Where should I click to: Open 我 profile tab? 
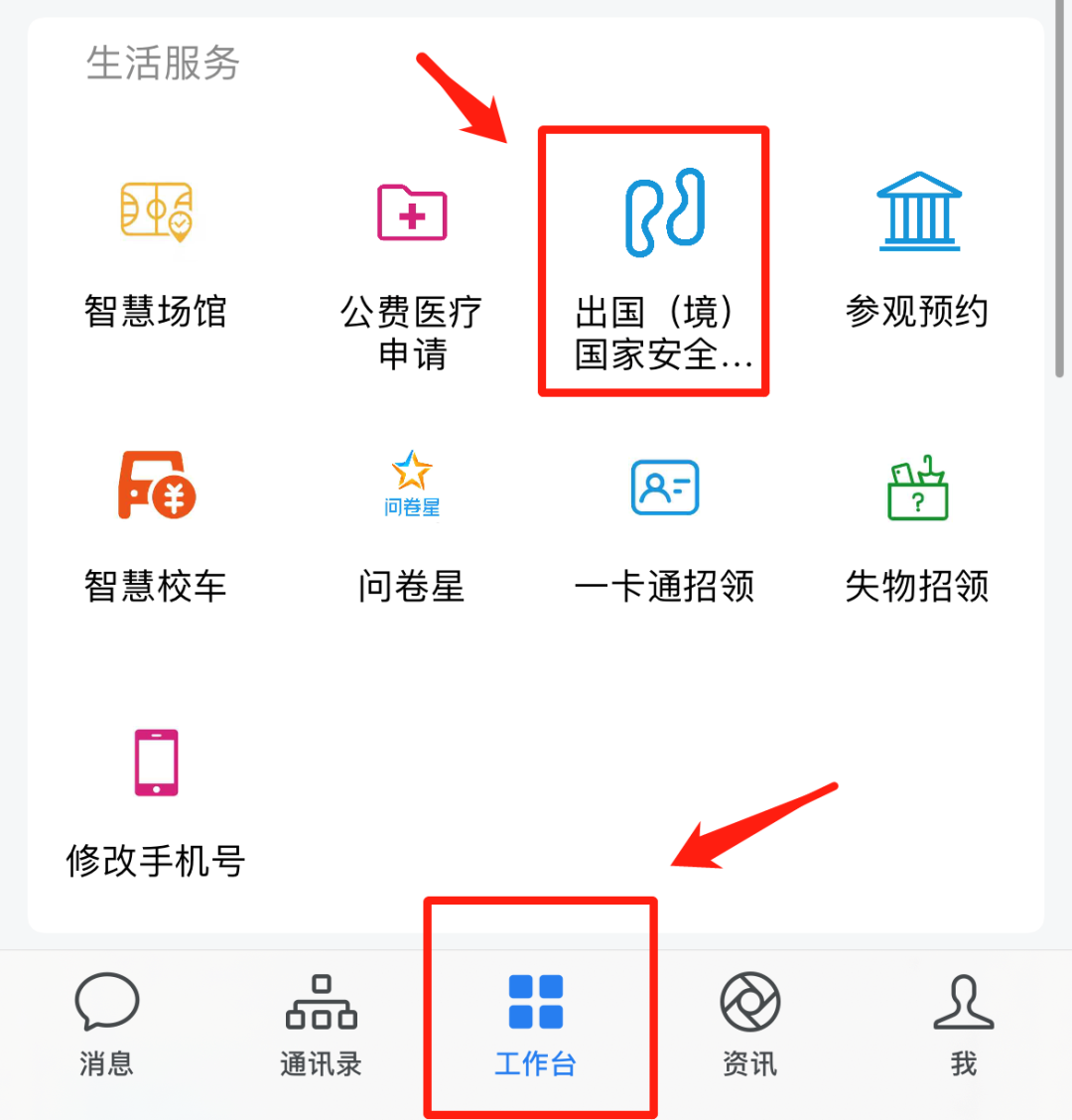963,1023
